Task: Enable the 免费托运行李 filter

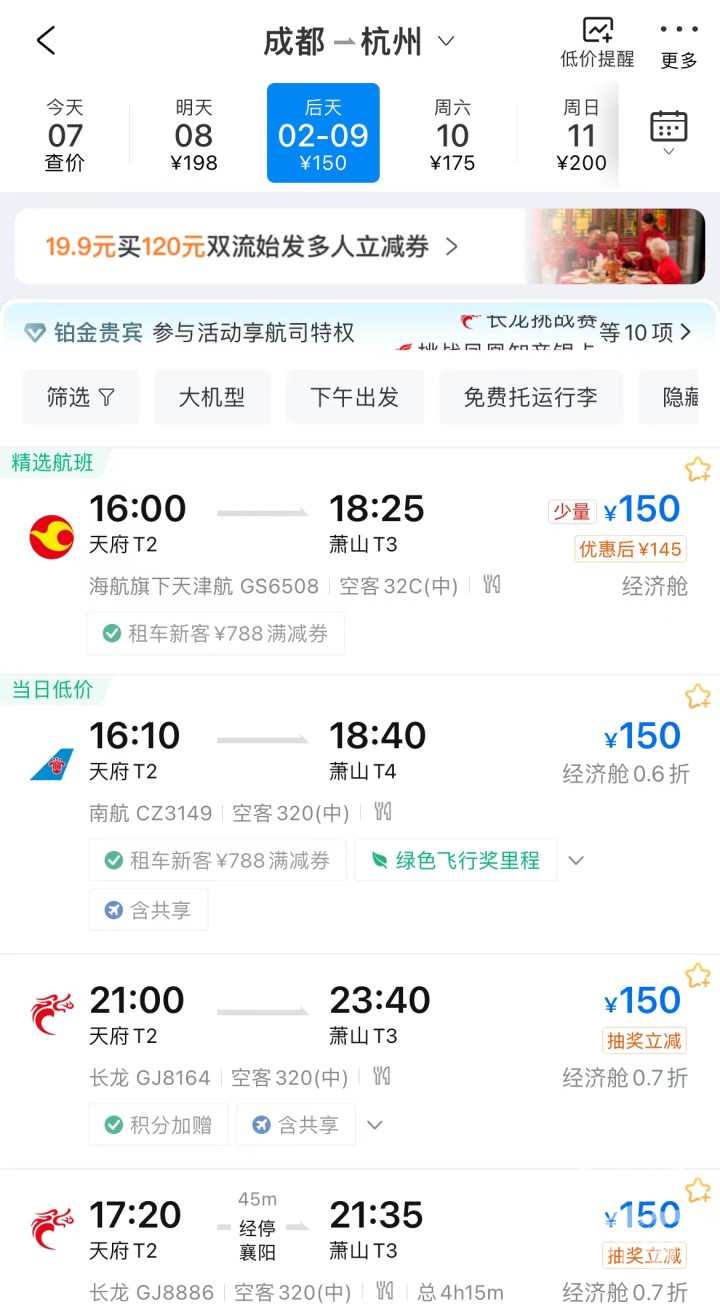Action: click(531, 396)
